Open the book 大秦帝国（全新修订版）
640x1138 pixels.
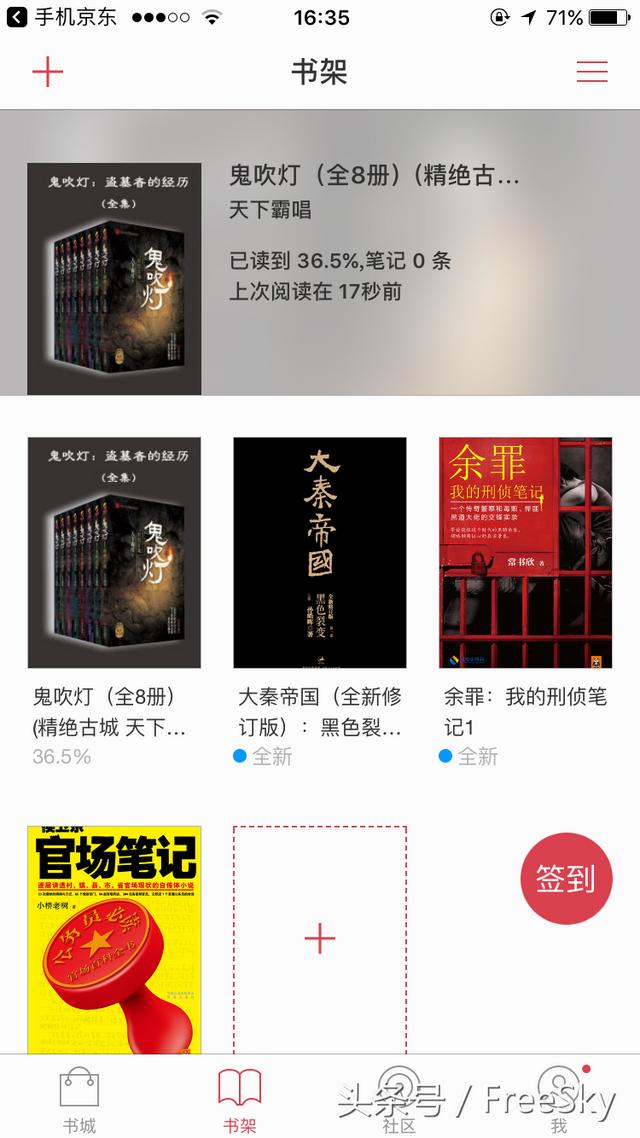320,552
